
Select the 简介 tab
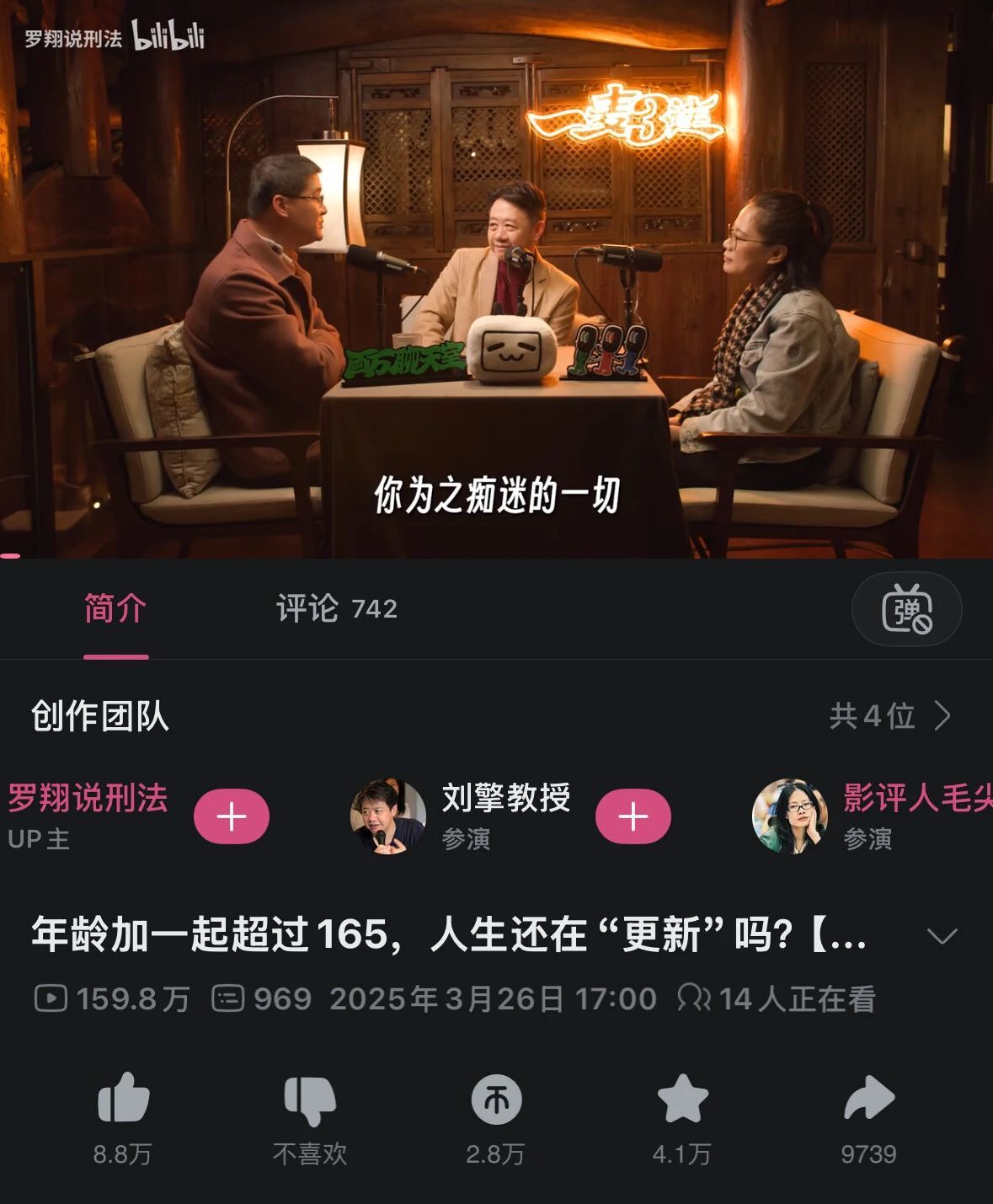(115, 608)
